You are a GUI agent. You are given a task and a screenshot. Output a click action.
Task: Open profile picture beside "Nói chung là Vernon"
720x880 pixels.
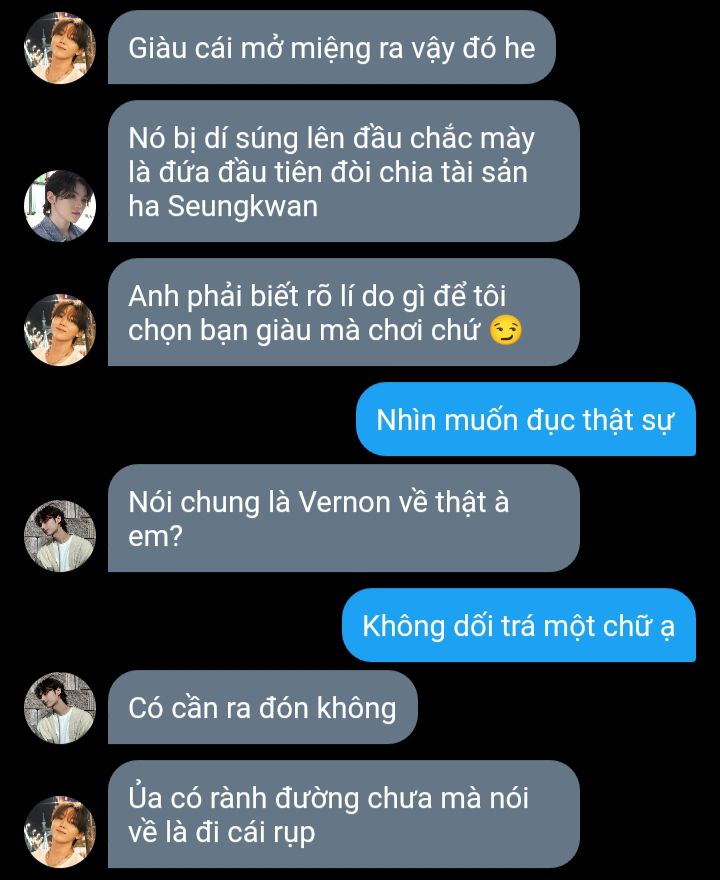coord(60,536)
